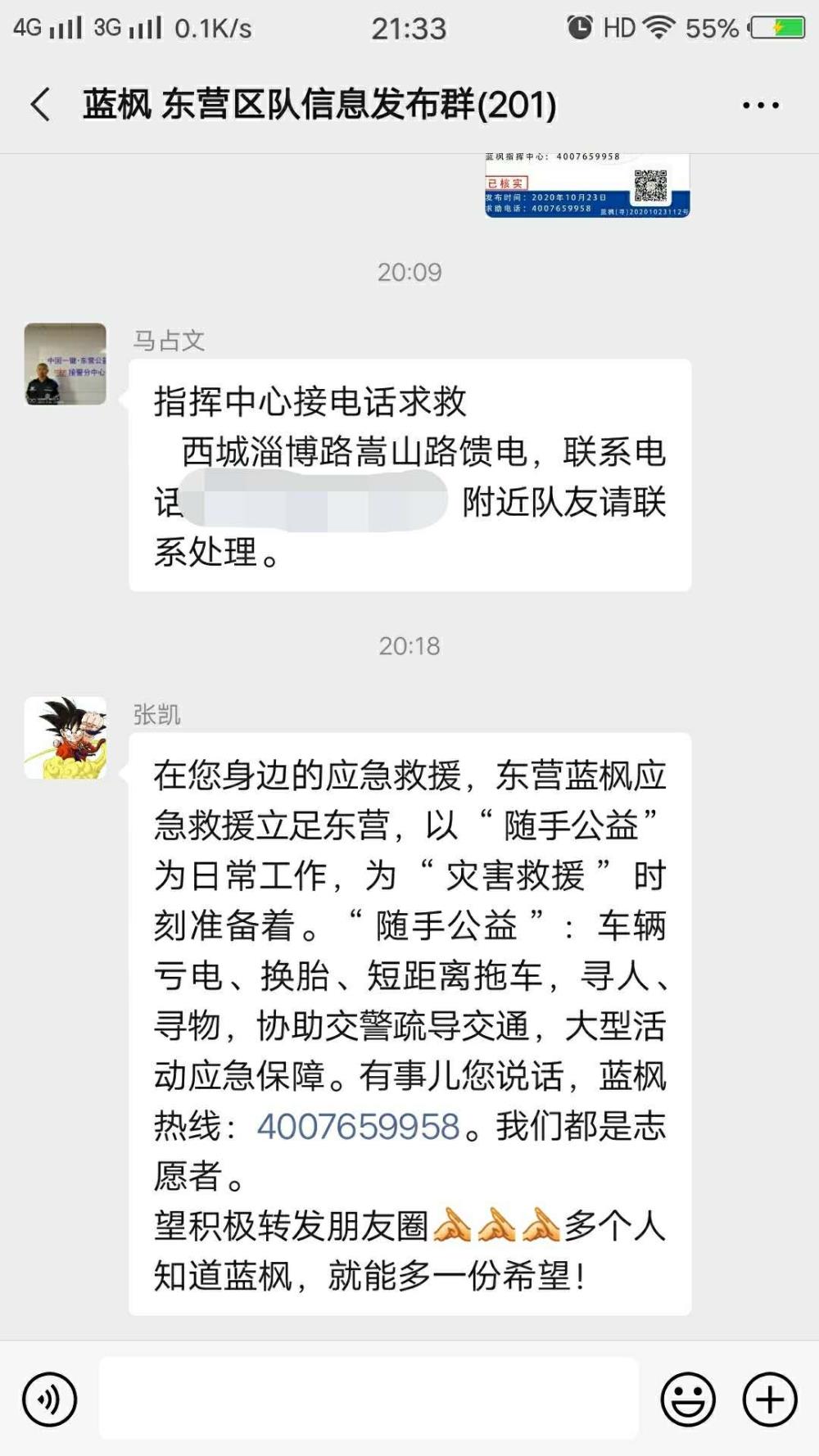Open 马占文's profile avatar
The image size is (819, 1456).
66,364
